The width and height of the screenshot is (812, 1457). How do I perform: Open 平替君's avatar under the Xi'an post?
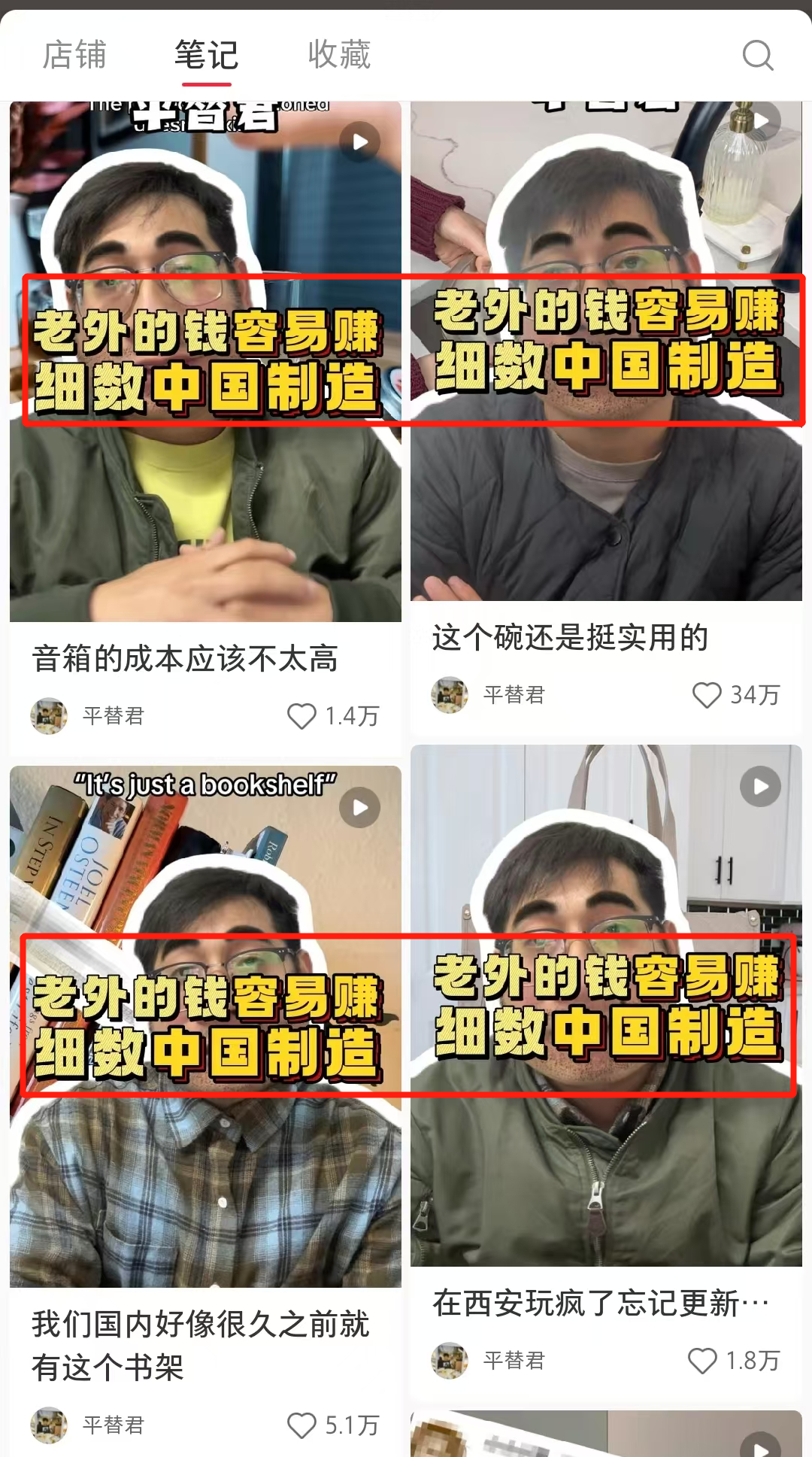point(449,1361)
